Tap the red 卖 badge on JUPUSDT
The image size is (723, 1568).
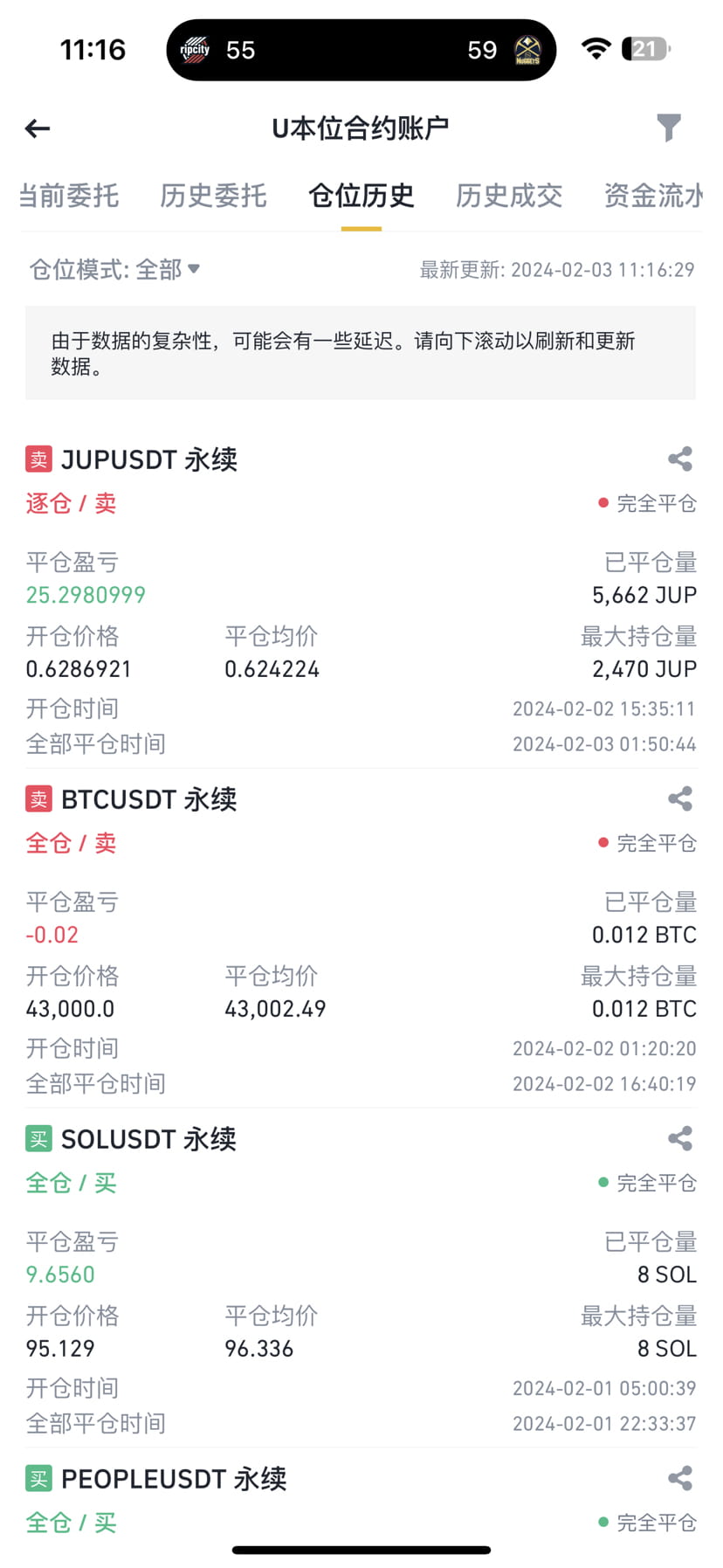(x=37, y=458)
